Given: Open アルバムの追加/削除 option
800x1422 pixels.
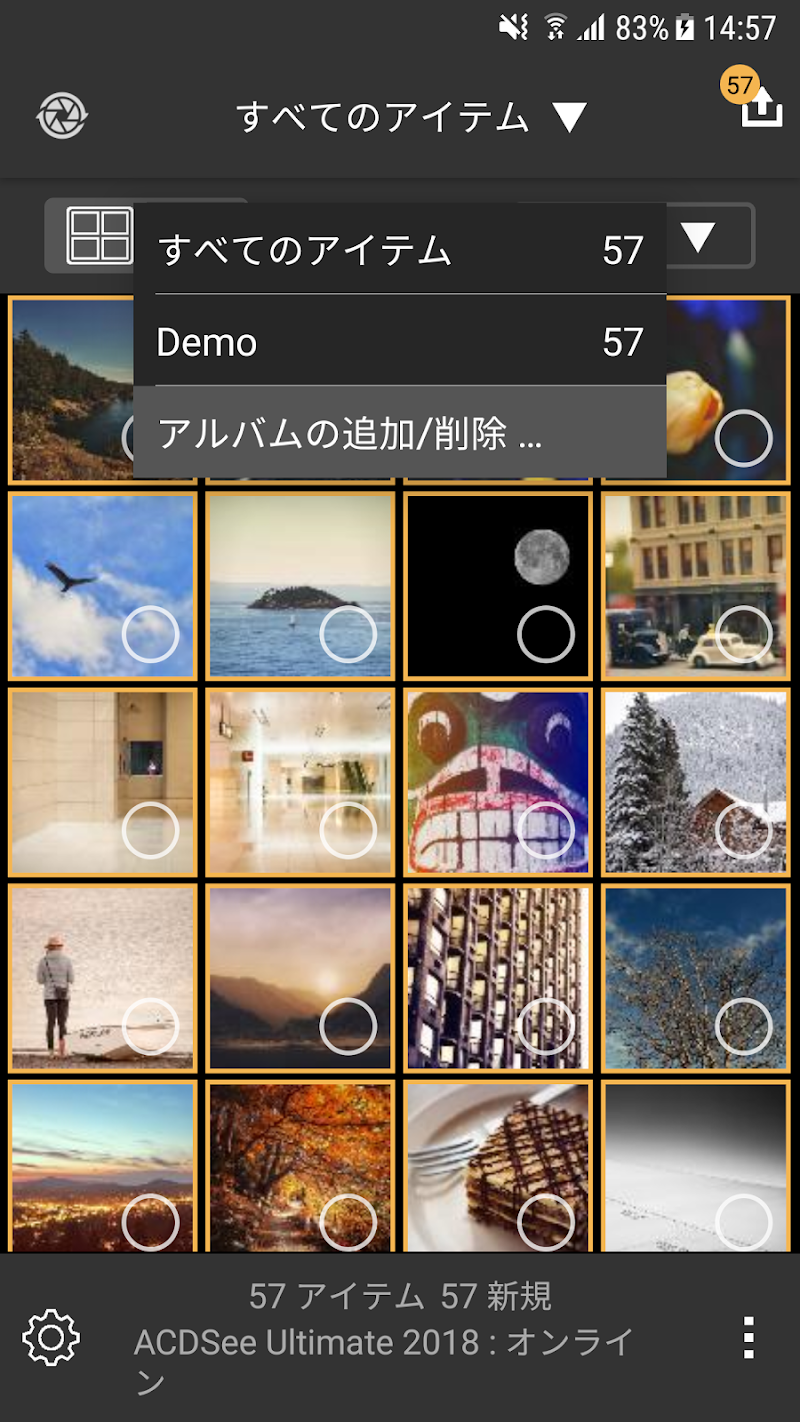Looking at the screenshot, I should [x=400, y=434].
